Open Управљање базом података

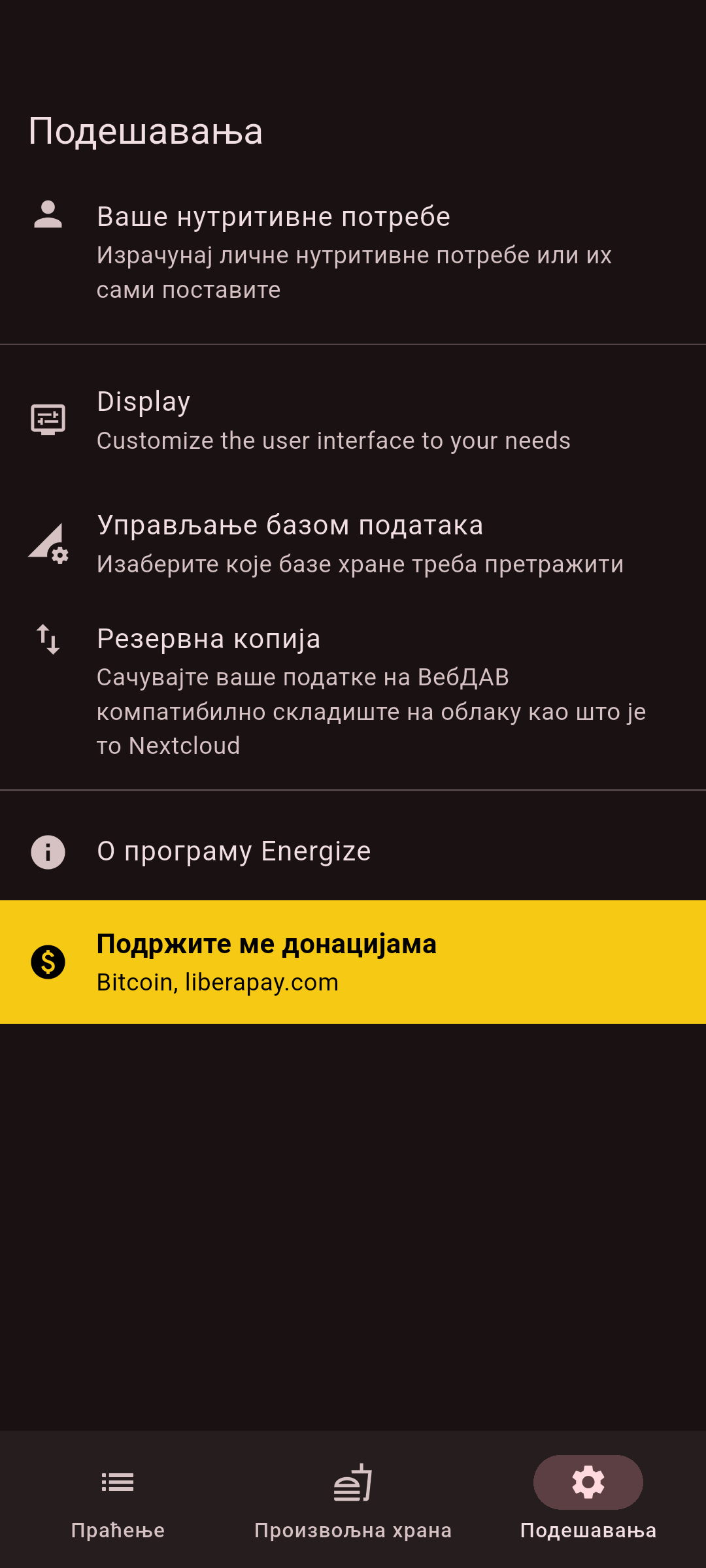click(353, 544)
